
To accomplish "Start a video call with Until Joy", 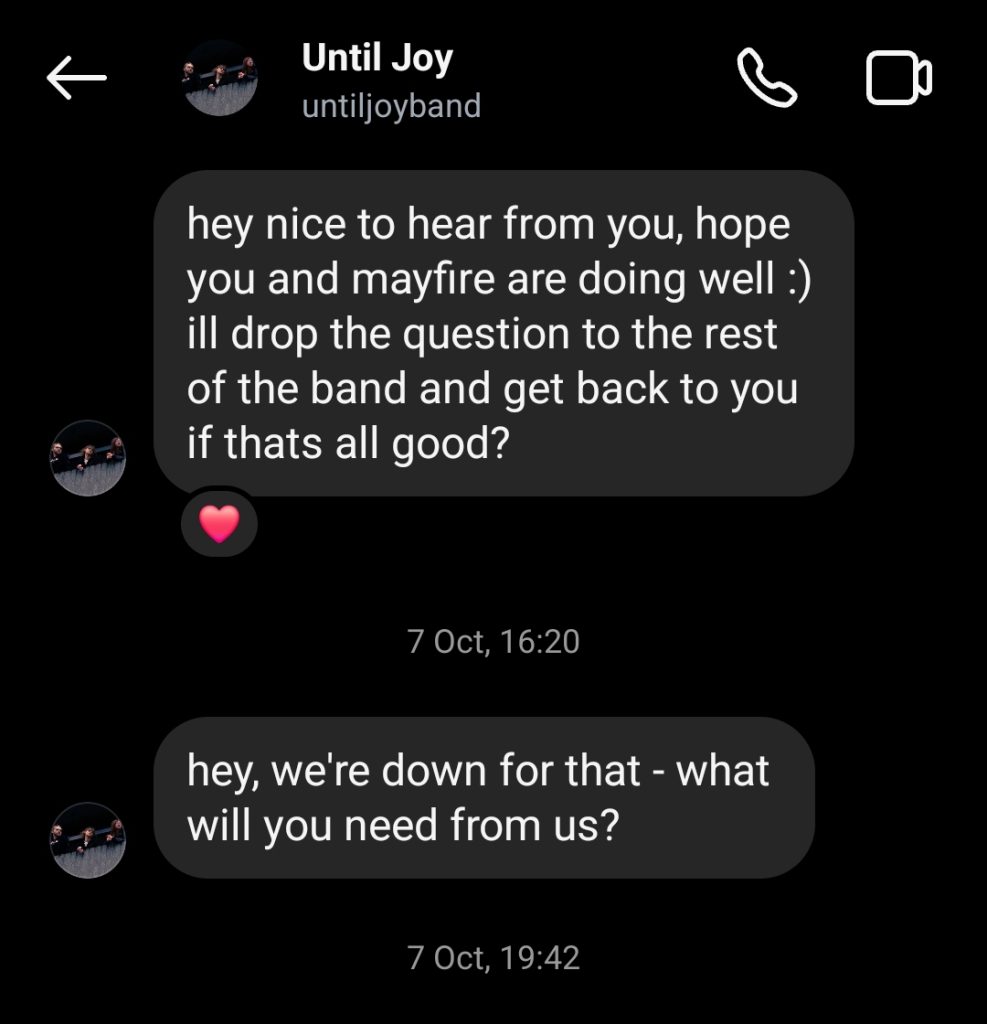I will click(x=898, y=79).
